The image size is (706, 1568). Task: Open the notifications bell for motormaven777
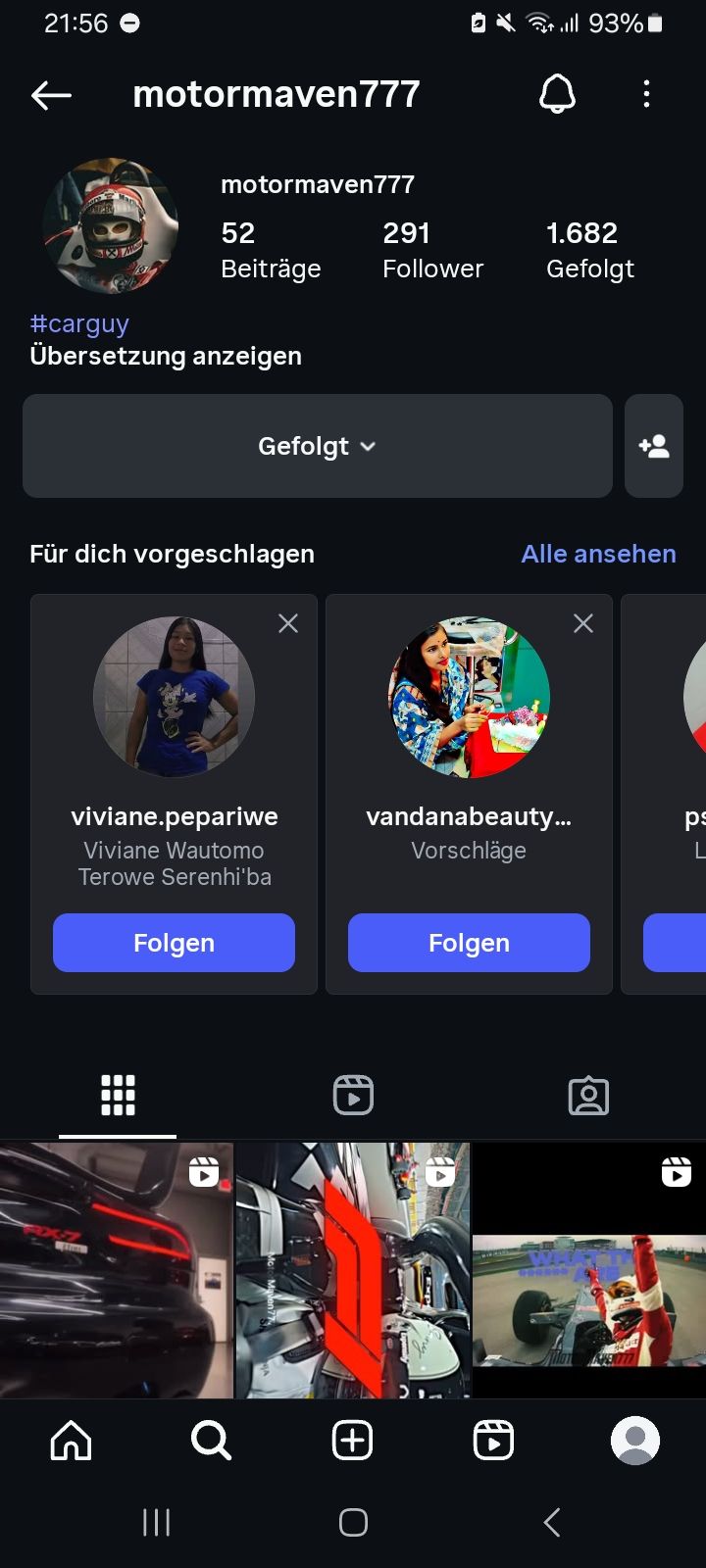(557, 95)
